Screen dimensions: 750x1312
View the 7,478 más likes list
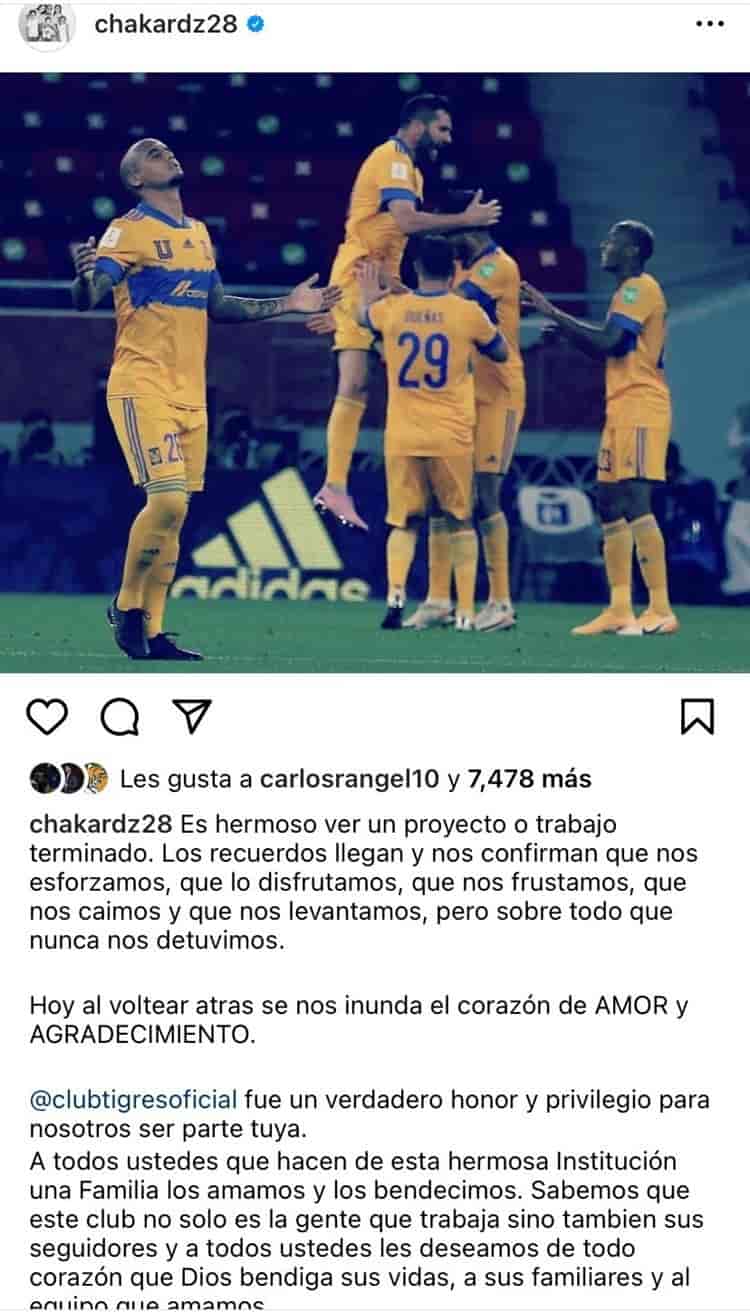coord(535,778)
